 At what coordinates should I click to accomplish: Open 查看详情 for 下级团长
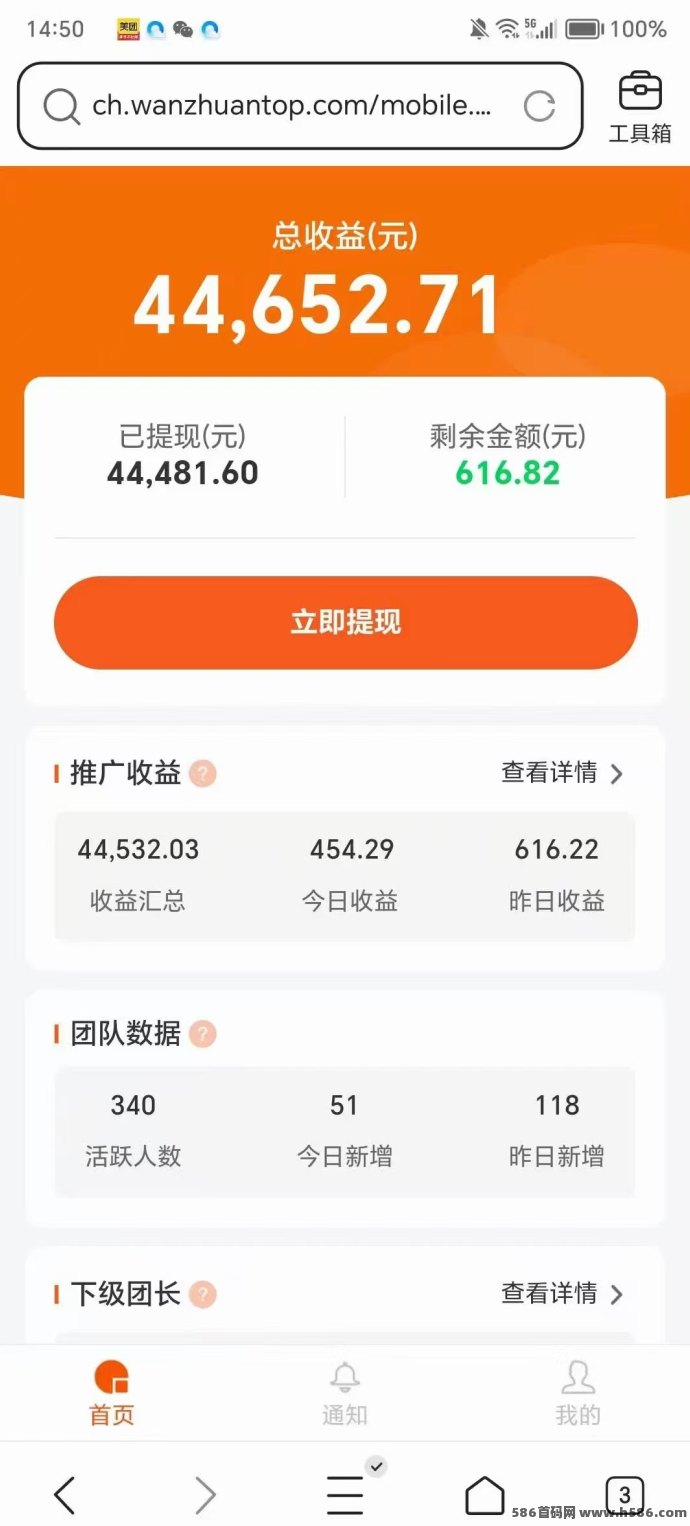tap(562, 1294)
